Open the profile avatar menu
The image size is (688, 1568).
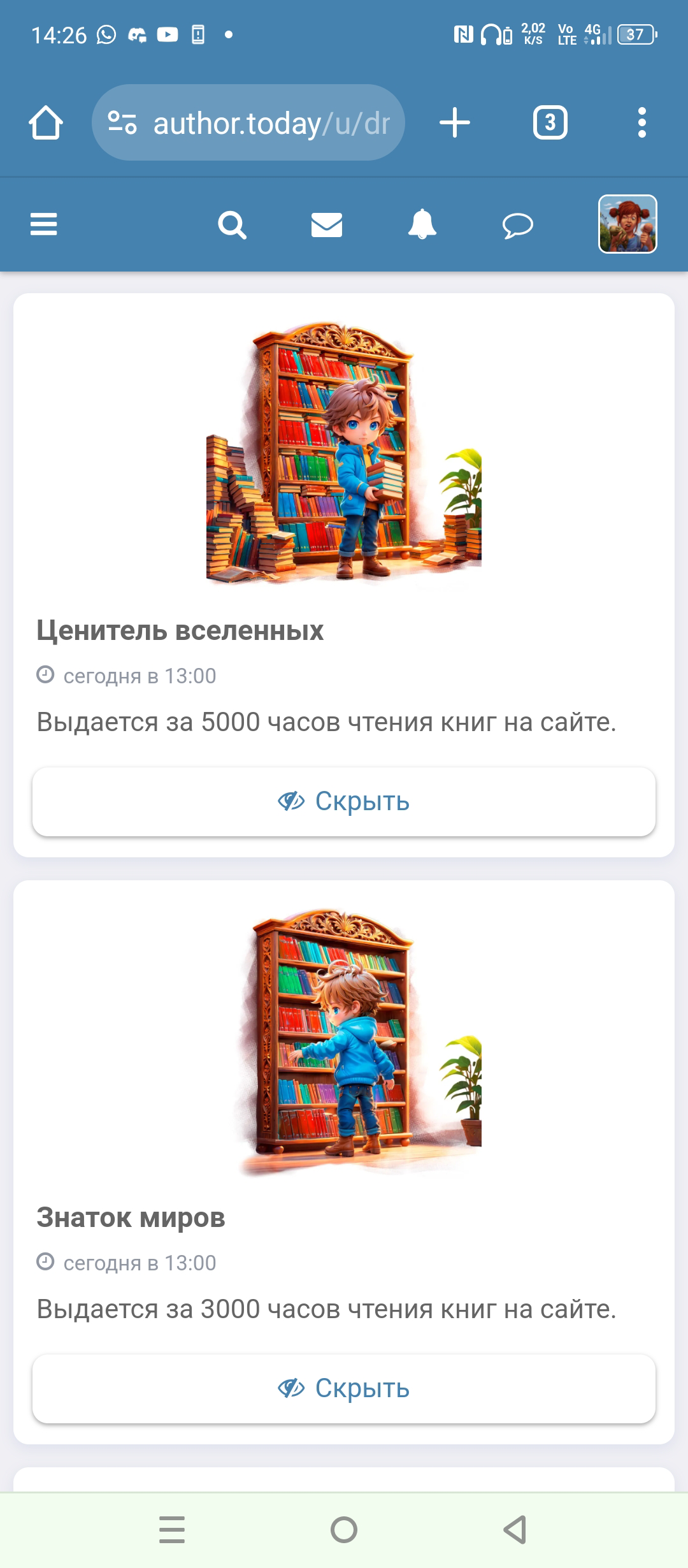click(627, 224)
